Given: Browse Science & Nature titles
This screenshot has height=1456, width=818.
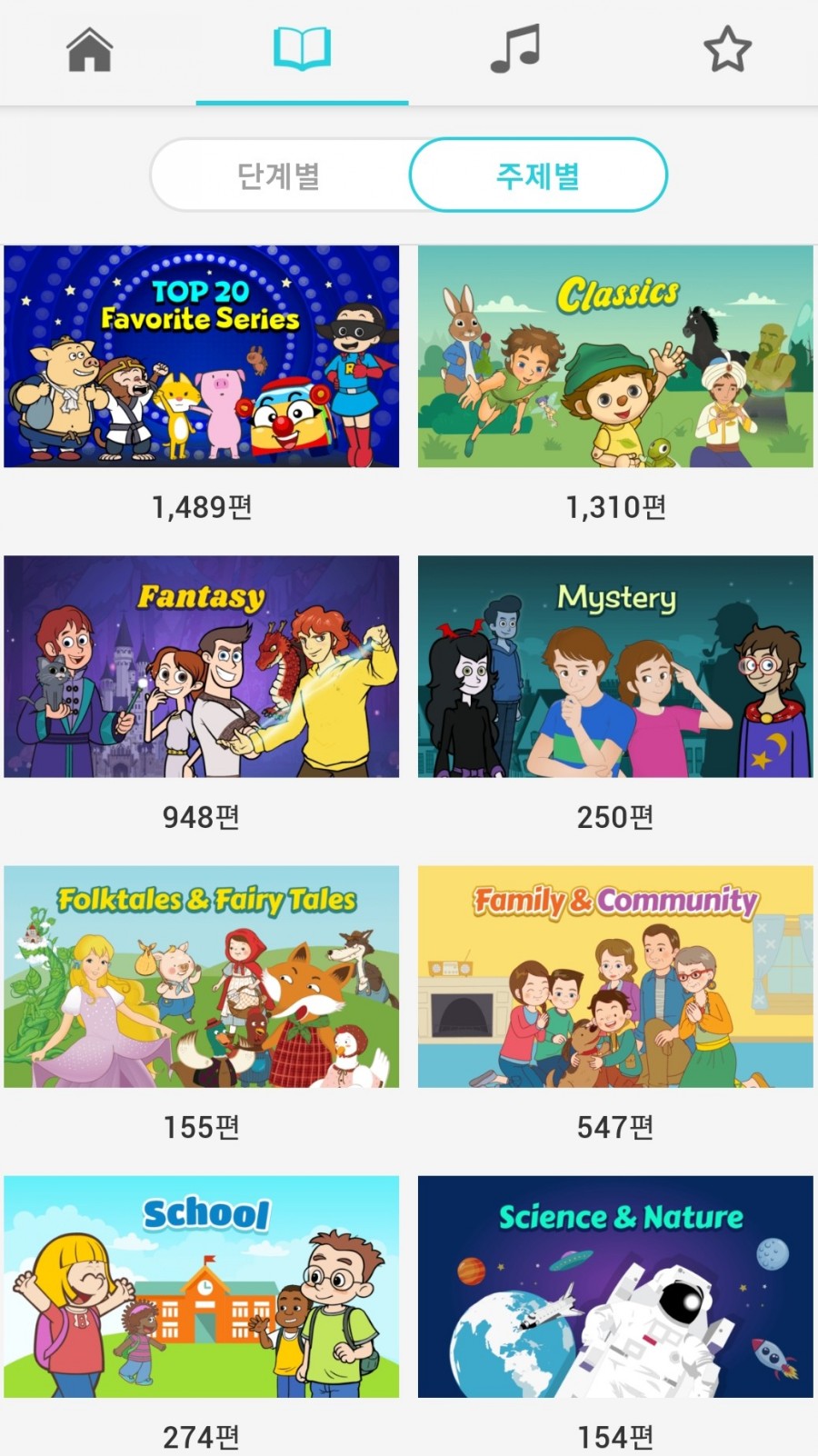Looking at the screenshot, I should 615,1286.
